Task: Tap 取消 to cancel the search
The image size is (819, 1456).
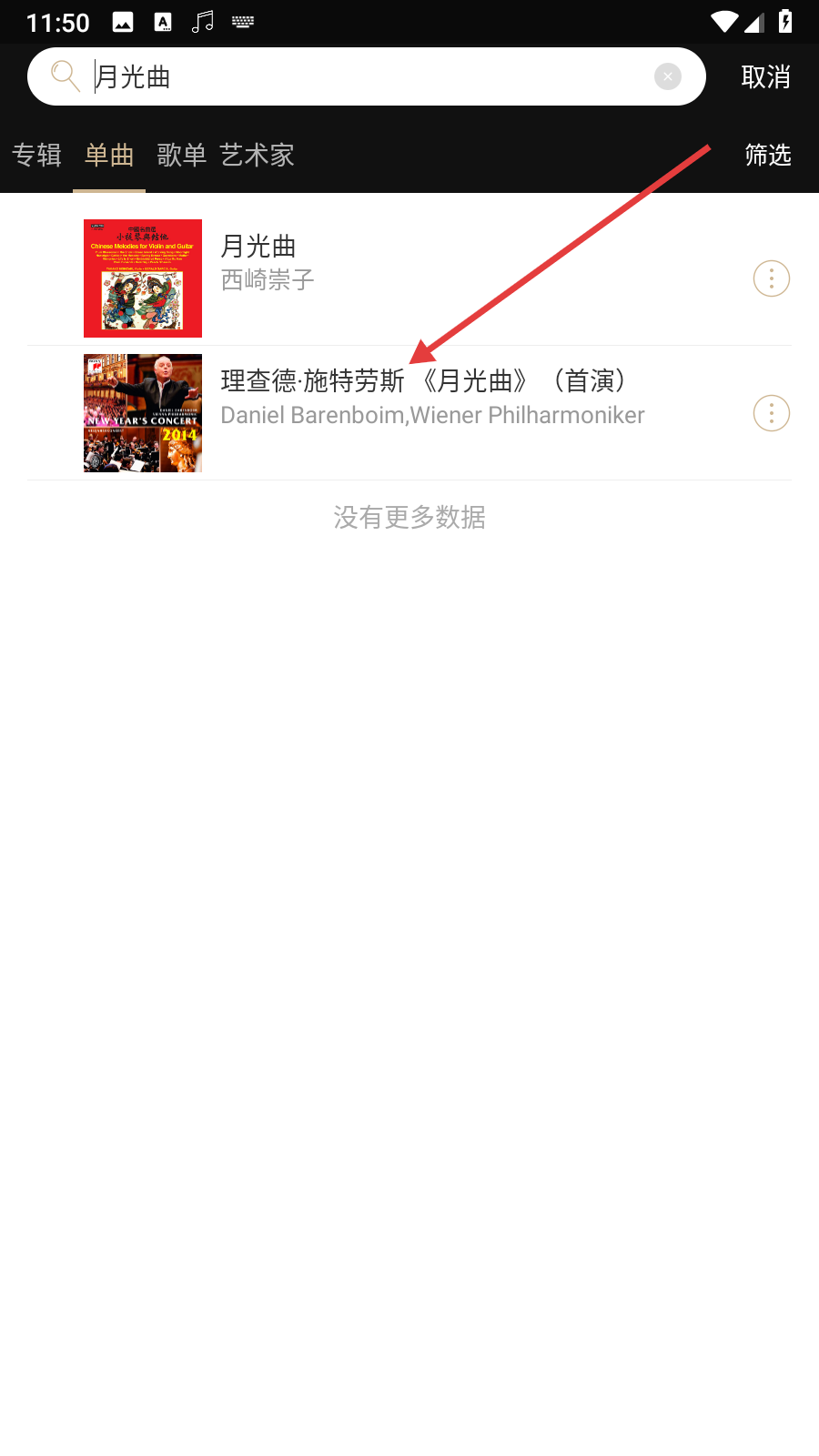Action: pos(765,77)
